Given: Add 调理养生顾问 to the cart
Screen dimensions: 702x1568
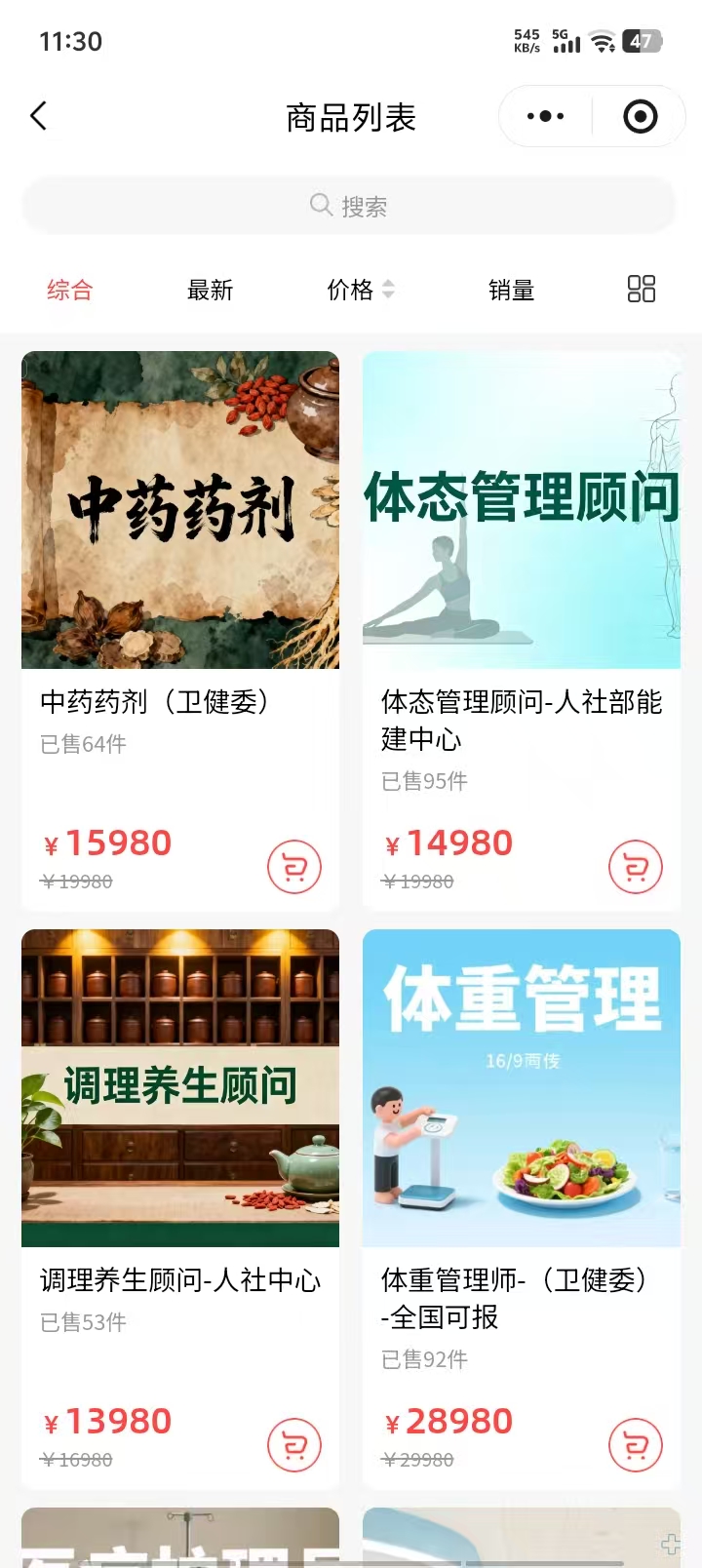Looking at the screenshot, I should pyautogui.click(x=293, y=1445).
